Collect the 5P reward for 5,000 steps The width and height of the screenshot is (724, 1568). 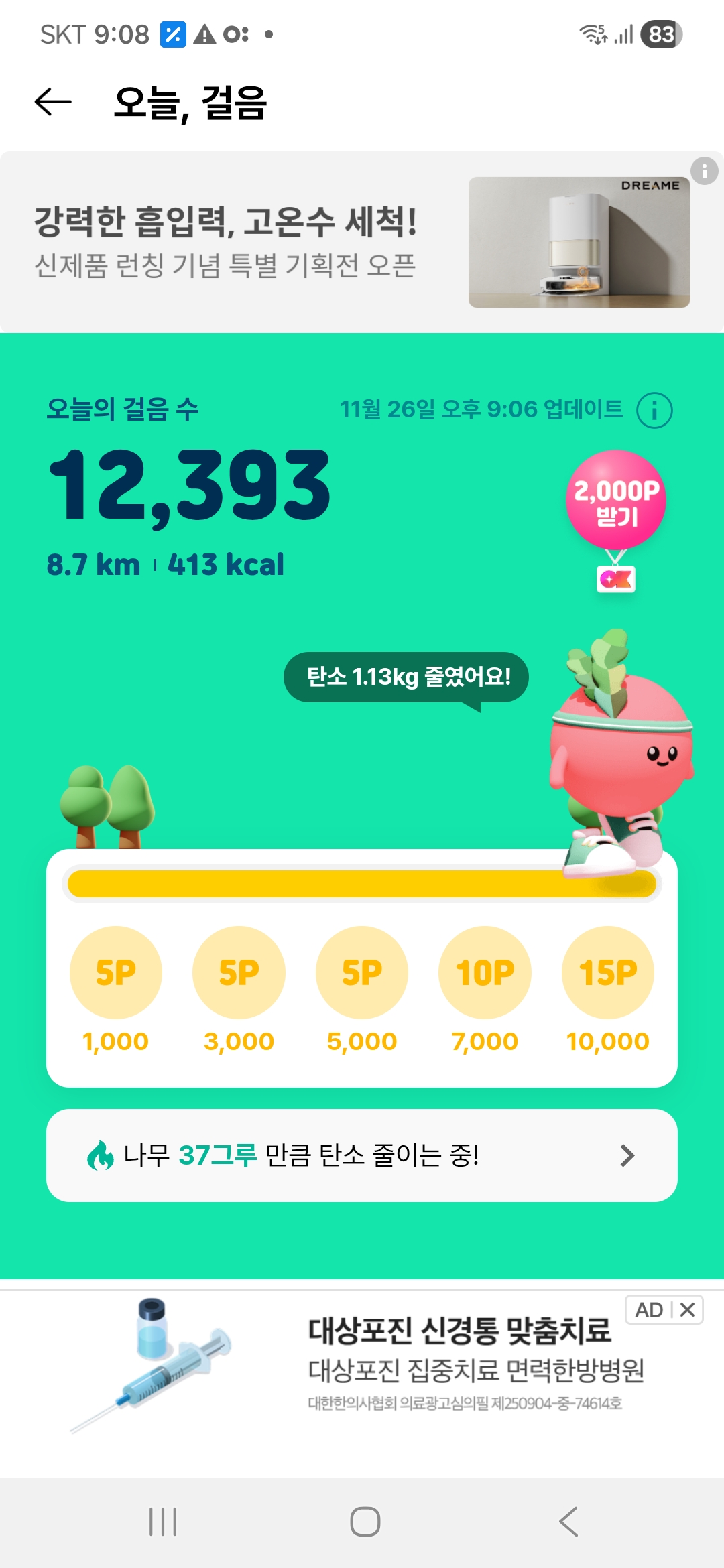pyautogui.click(x=362, y=972)
